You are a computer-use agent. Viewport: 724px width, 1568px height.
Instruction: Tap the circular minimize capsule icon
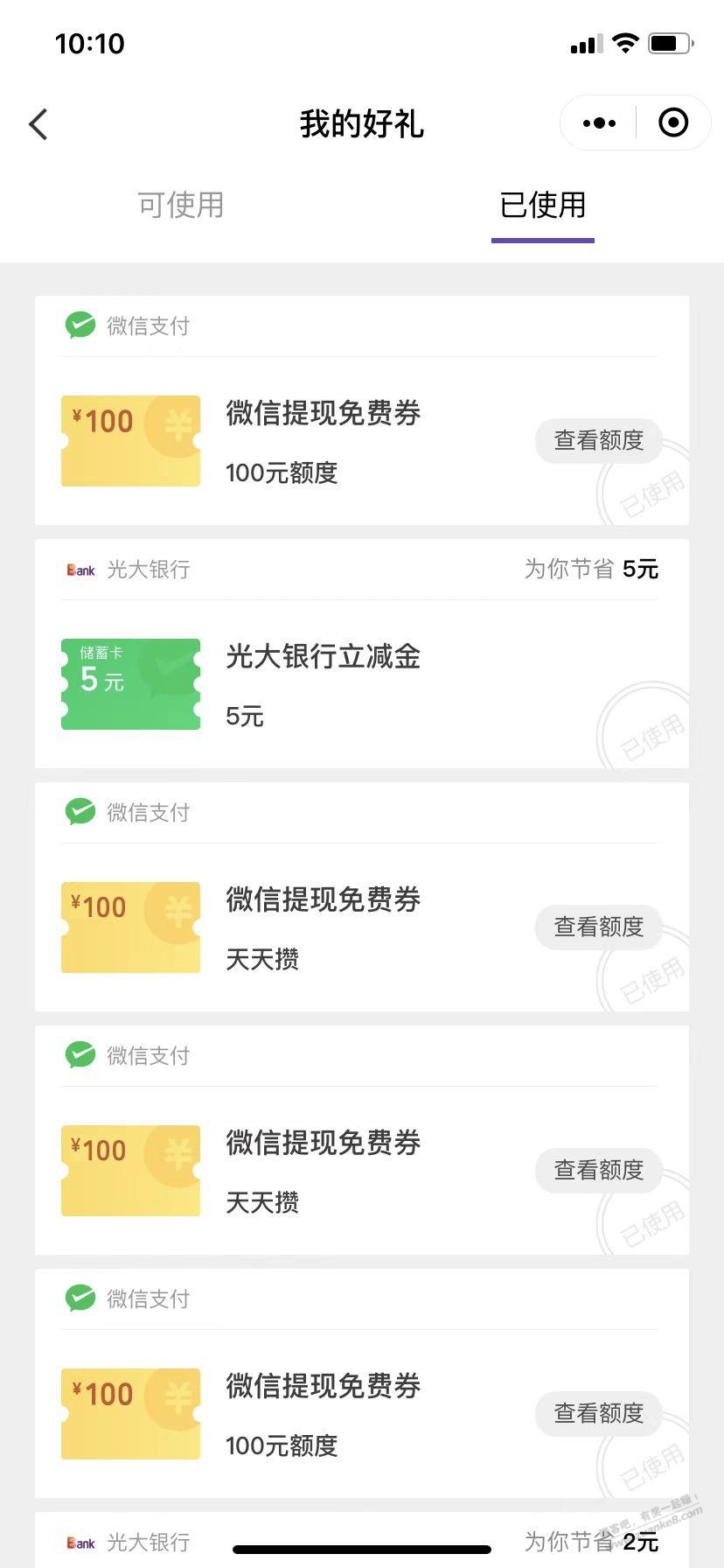pos(673,122)
